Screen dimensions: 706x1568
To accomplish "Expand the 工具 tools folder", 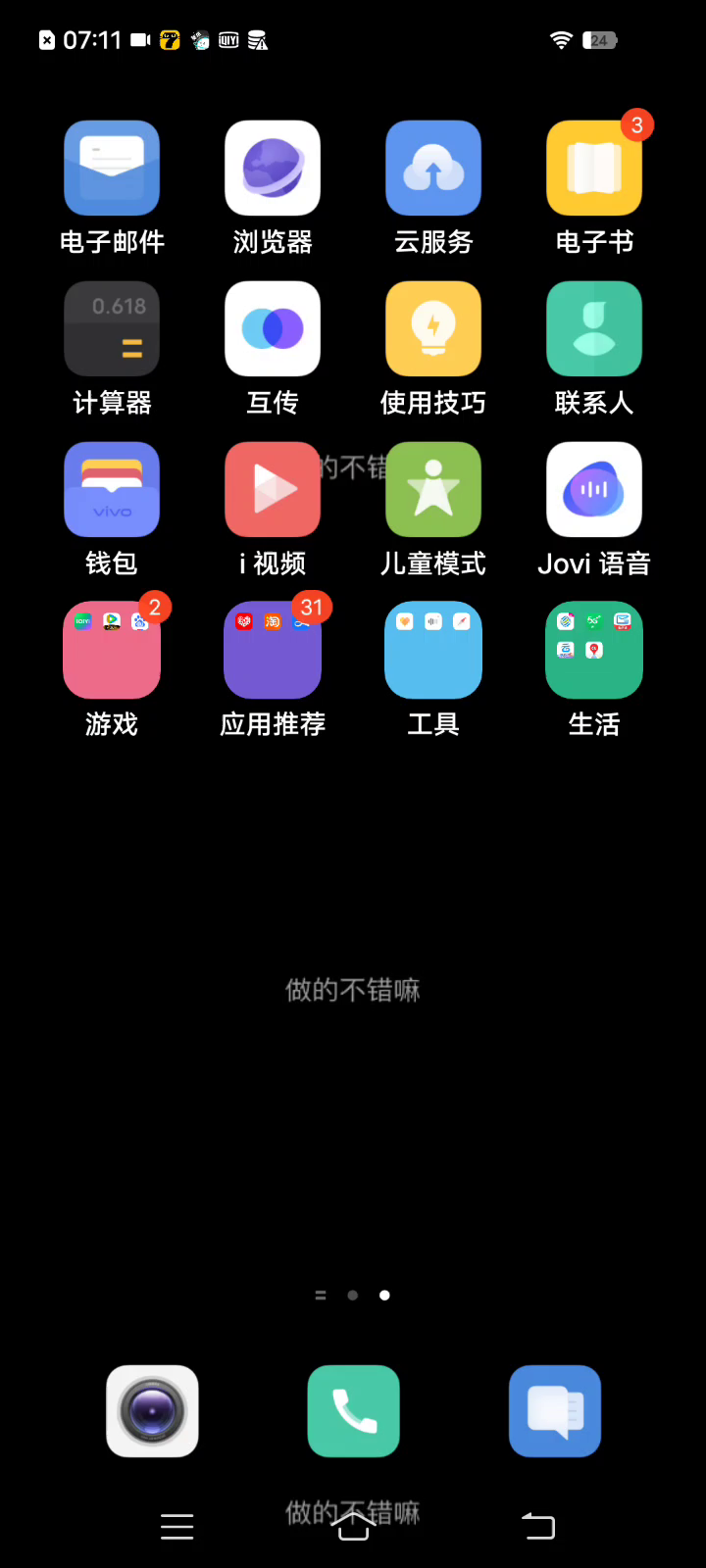I will [x=433, y=651].
